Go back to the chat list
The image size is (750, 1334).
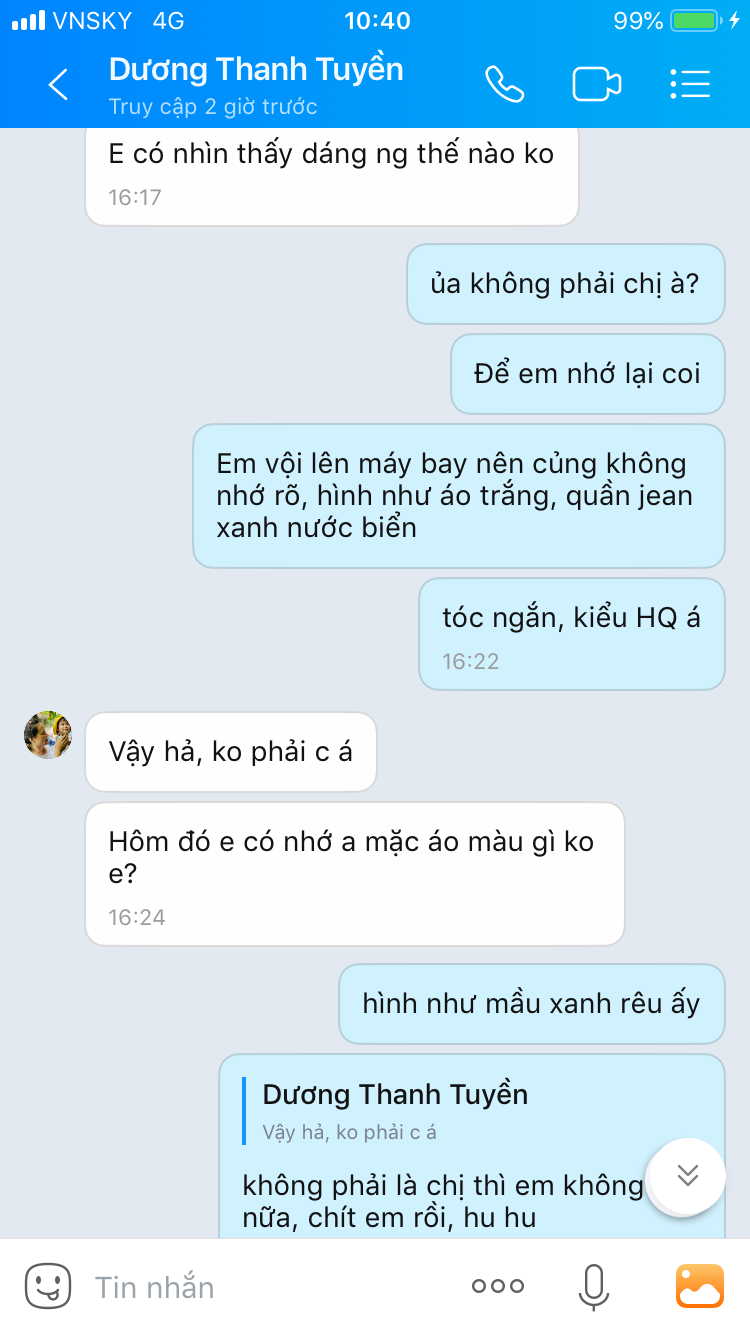click(x=59, y=85)
